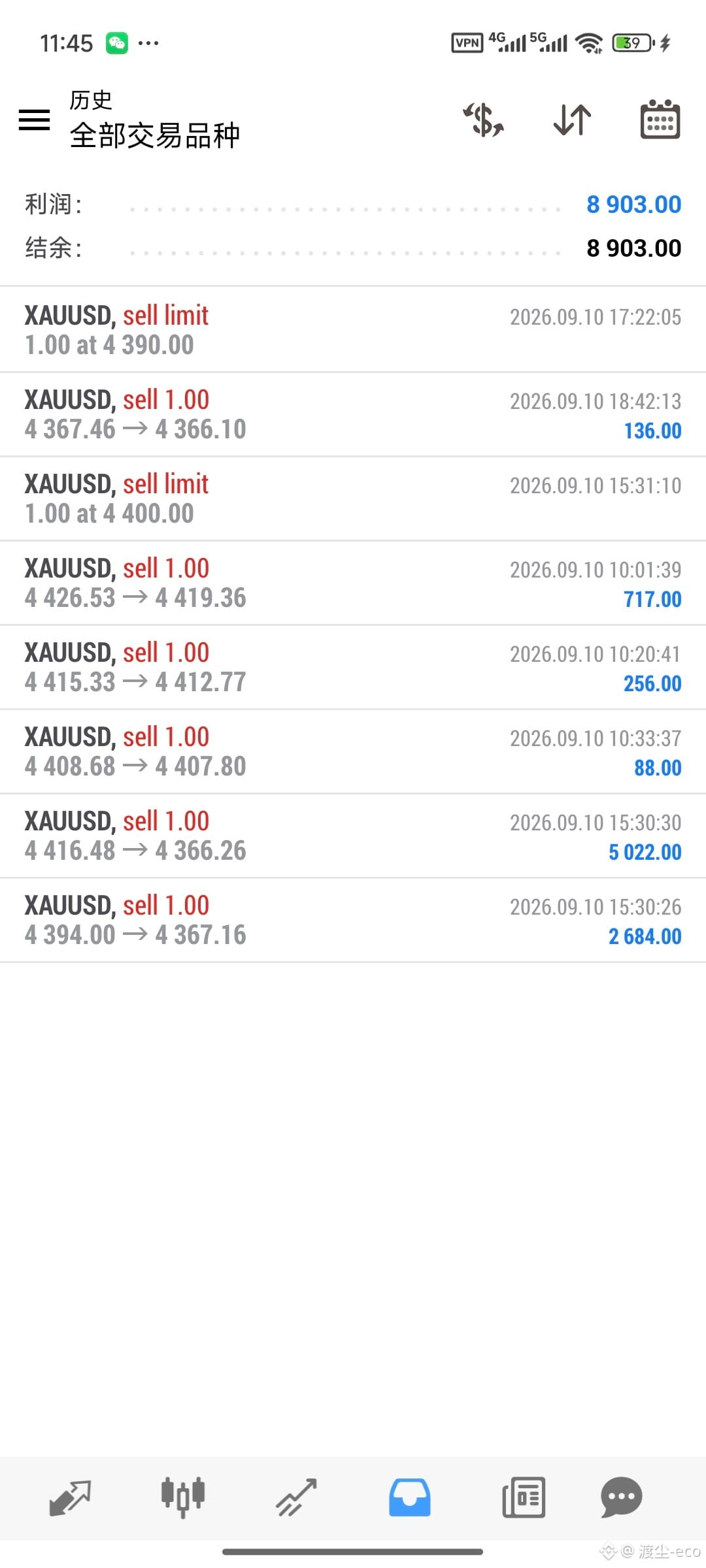The width and height of the screenshot is (706, 1568).
Task: Switch to the Quotes tab
Action: point(70,1497)
